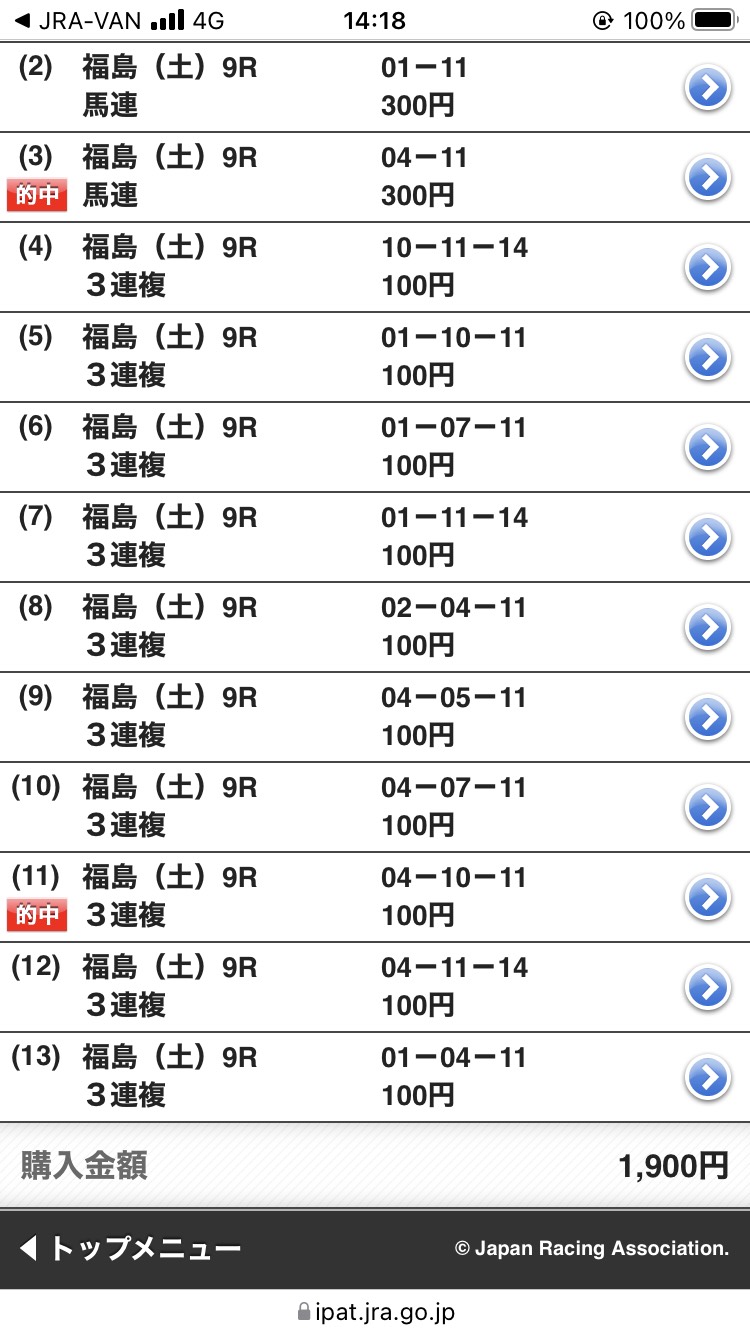
Task: Show bet (9) 3連複 04-05-11
Action: point(708,718)
